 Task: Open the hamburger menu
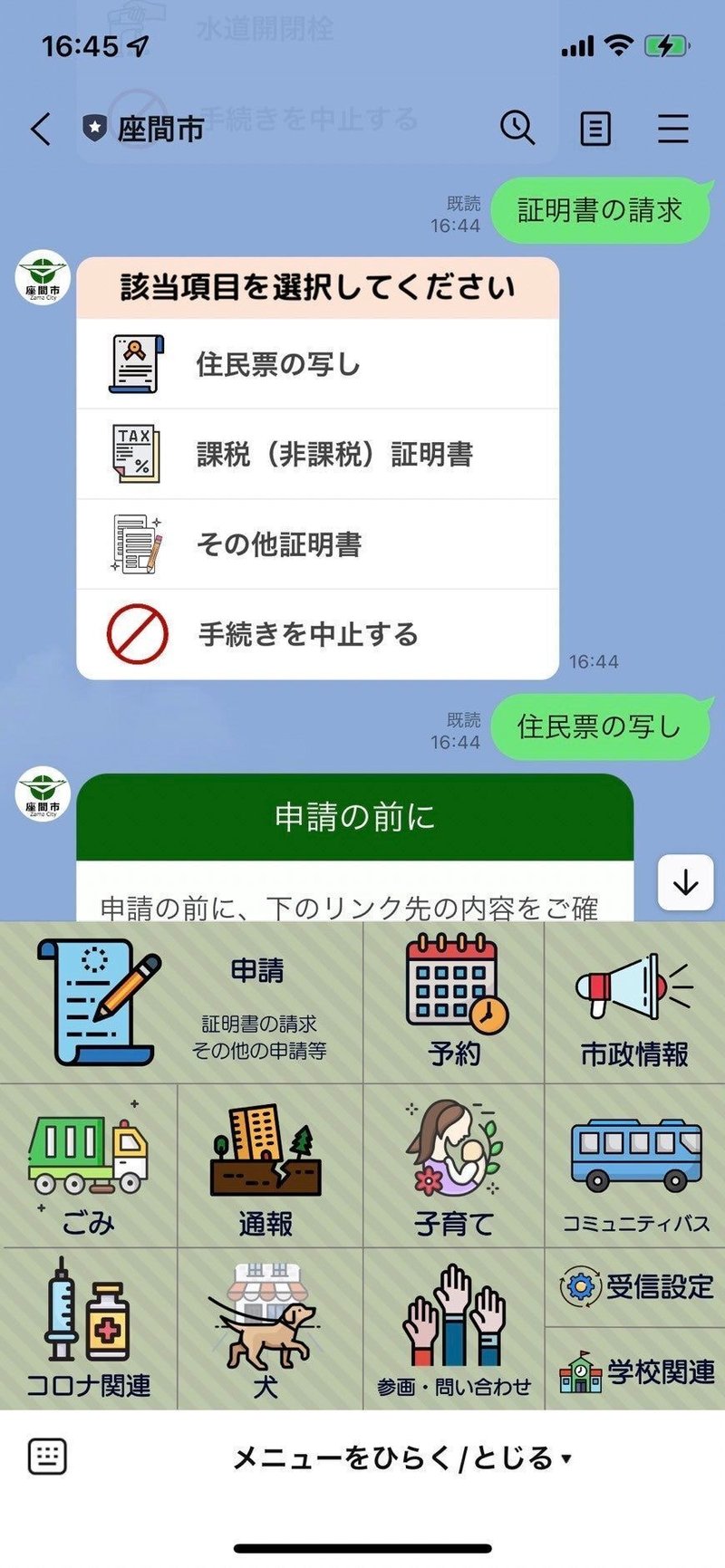[672, 129]
